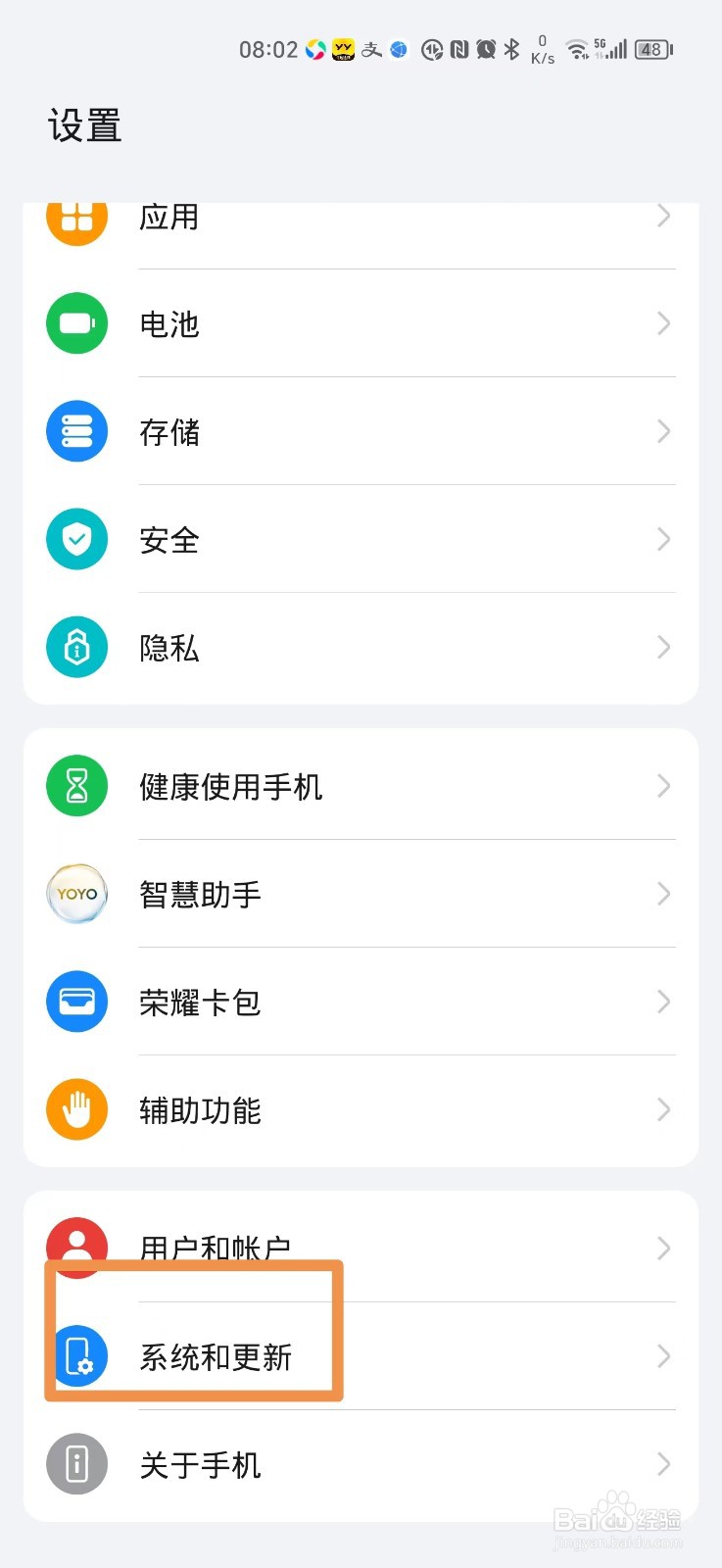Select the red user account icon
This screenshot has width=722, height=1568.
pos(76,1247)
